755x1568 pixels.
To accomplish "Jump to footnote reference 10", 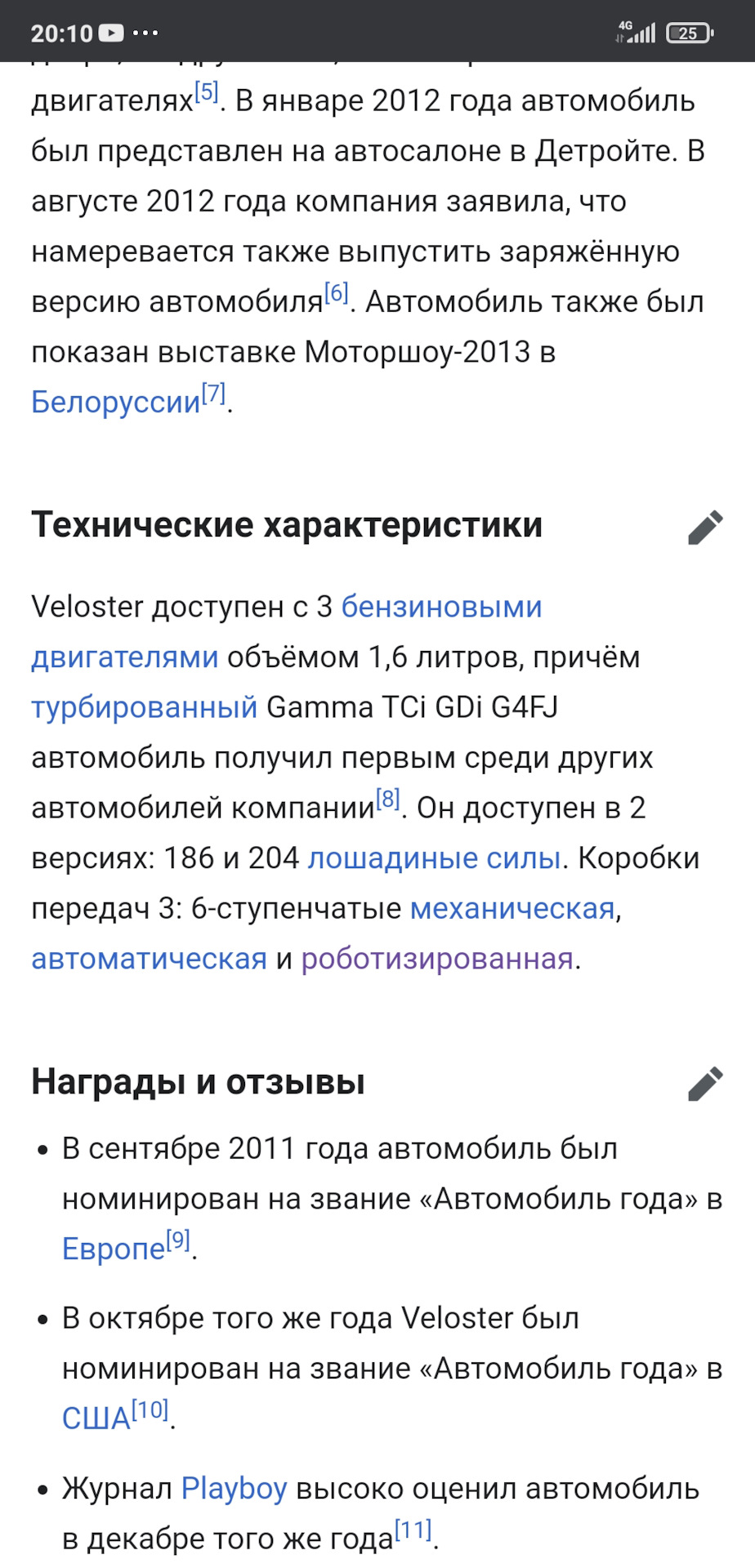I will point(150,1410).
